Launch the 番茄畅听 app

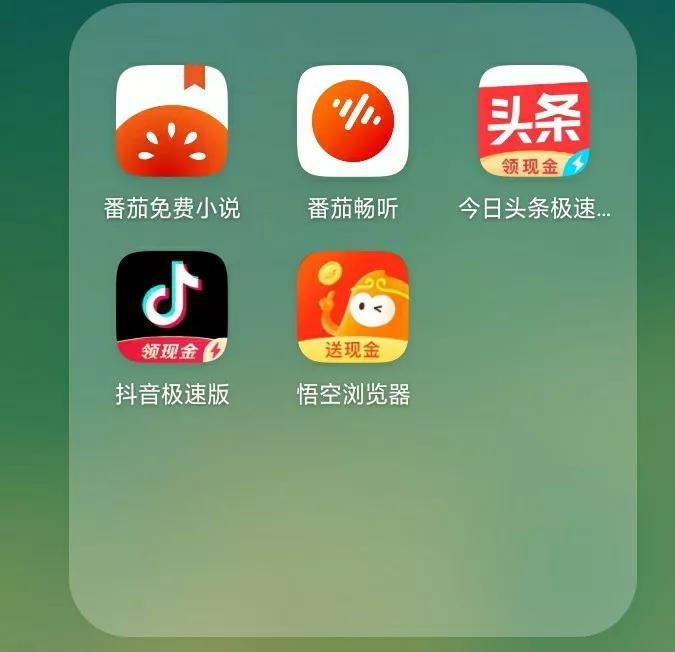(x=353, y=120)
